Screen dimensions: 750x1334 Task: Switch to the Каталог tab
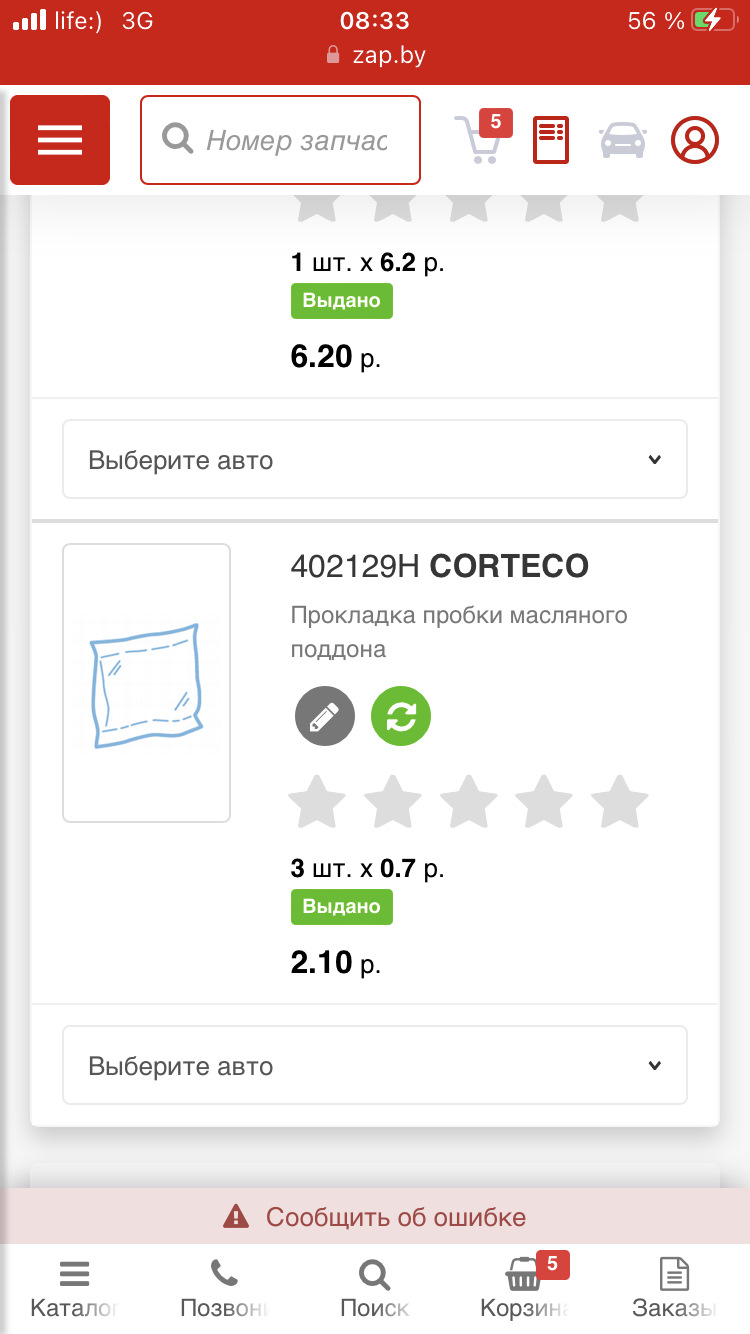tap(75, 1288)
